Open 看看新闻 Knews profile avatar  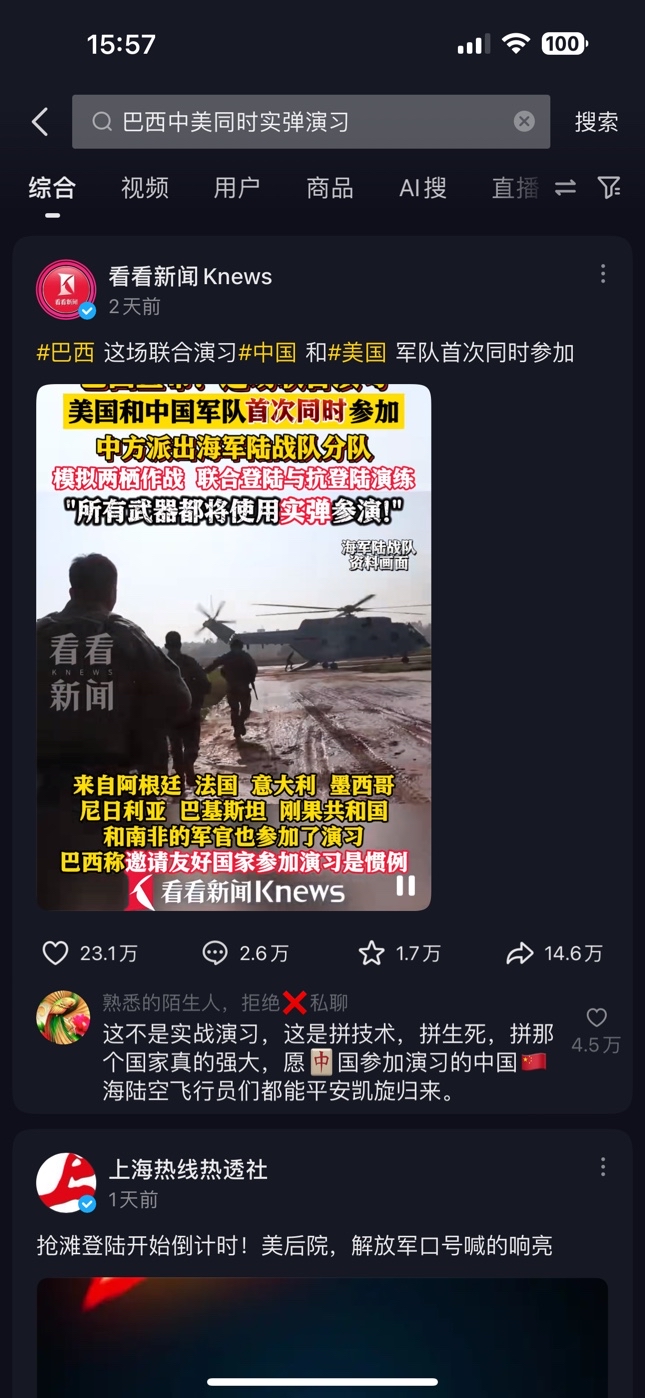click(66, 290)
